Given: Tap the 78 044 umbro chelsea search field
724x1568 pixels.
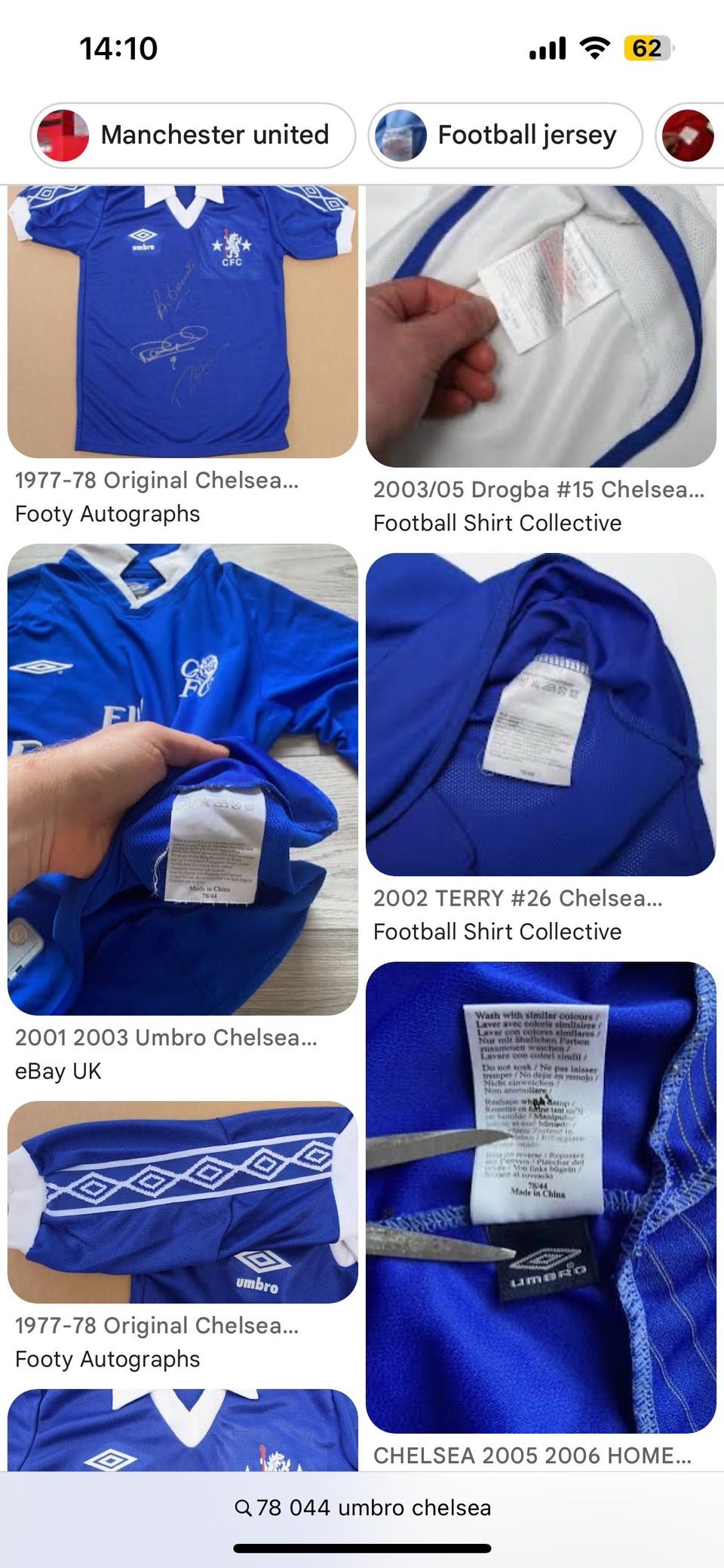Looking at the screenshot, I should tap(362, 1508).
